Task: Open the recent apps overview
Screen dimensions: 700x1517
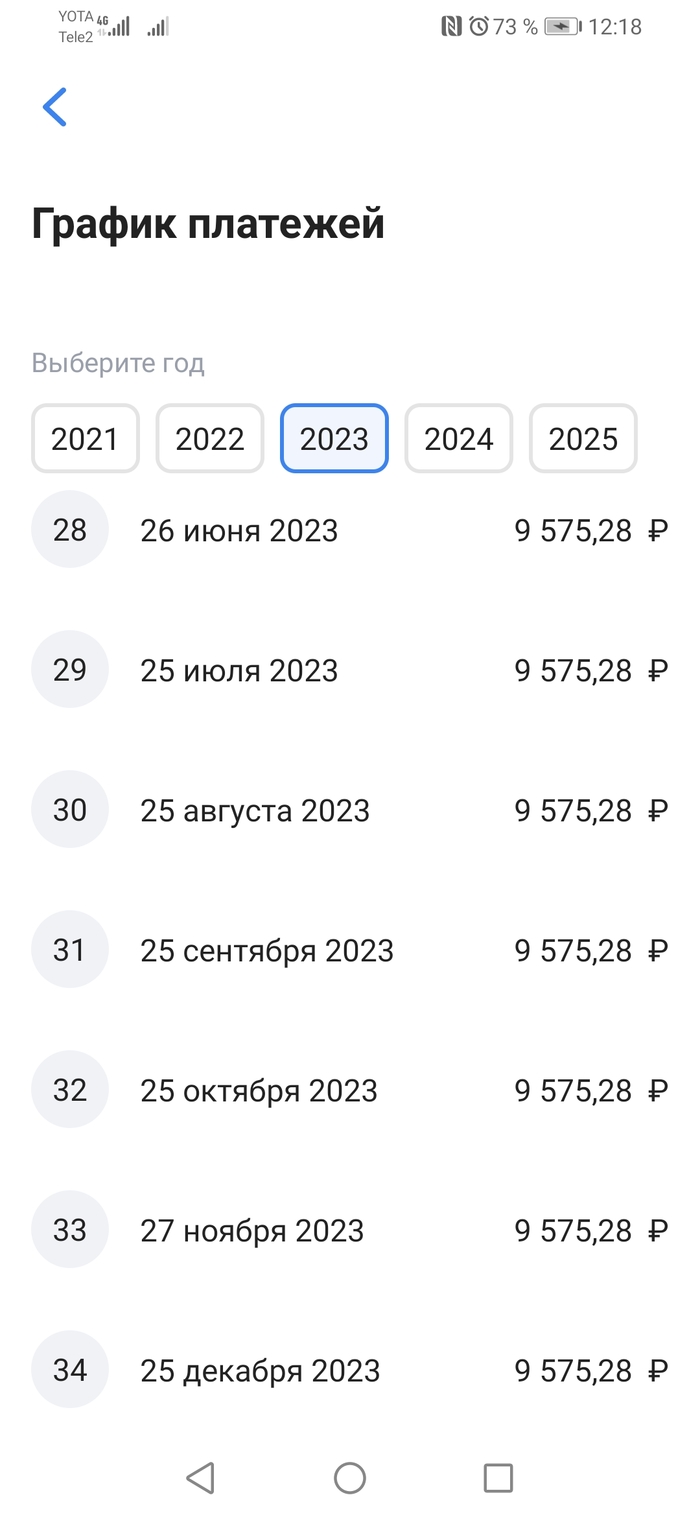Action: [x=498, y=1477]
